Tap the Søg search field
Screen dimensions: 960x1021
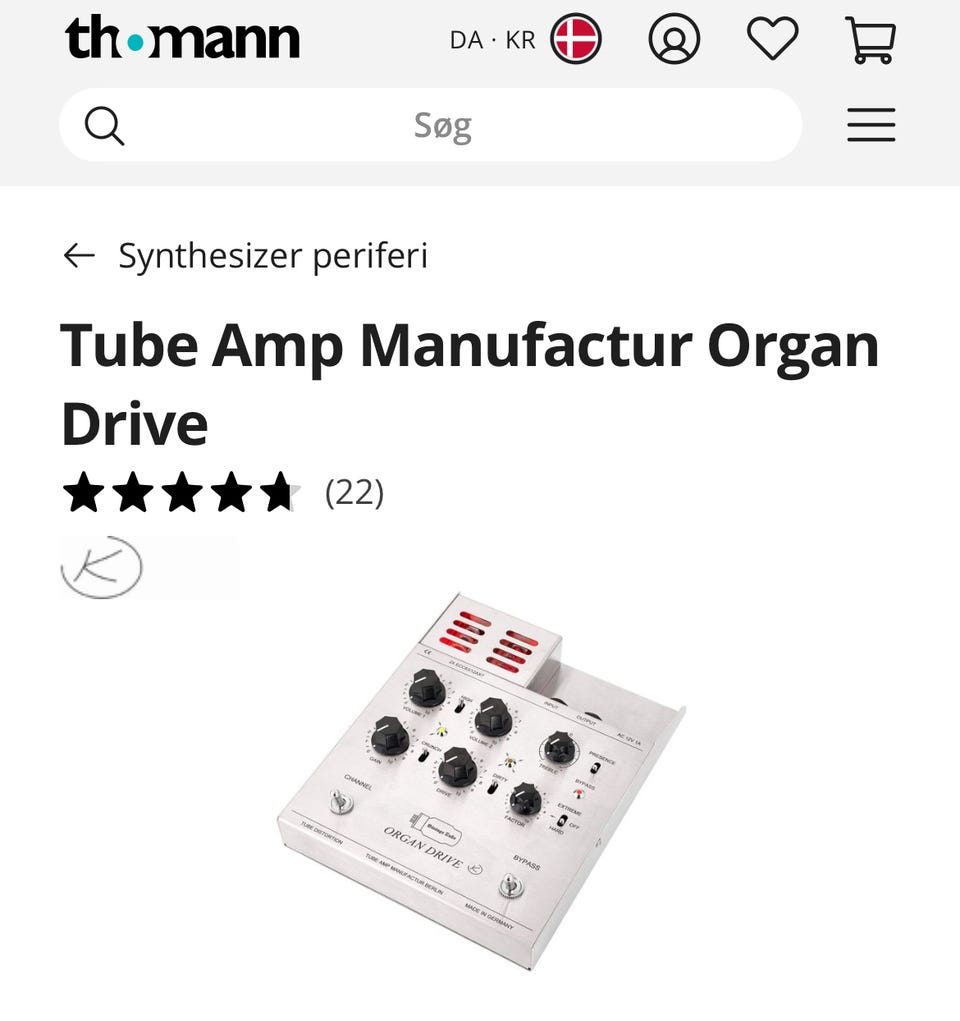(x=442, y=126)
